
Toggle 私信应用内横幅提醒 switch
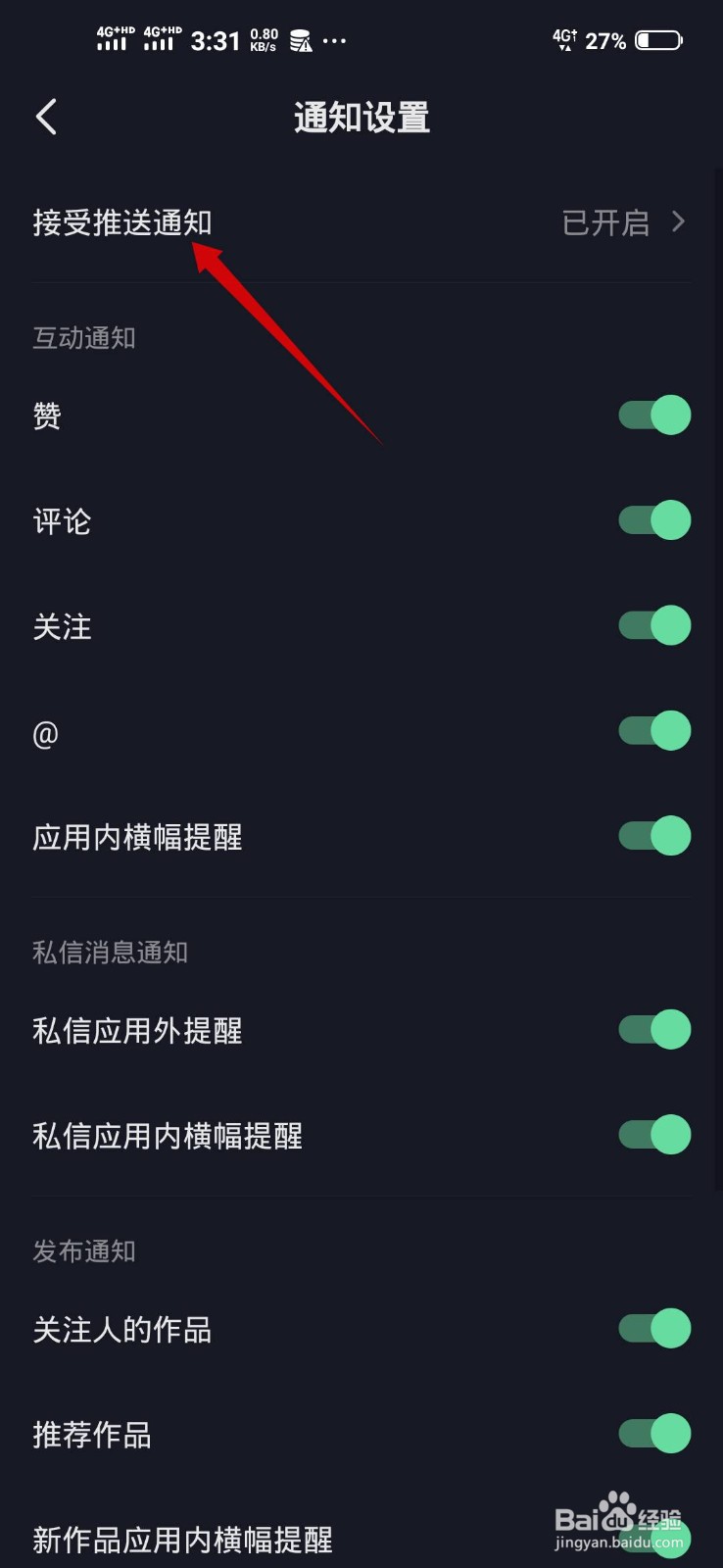coord(654,1135)
